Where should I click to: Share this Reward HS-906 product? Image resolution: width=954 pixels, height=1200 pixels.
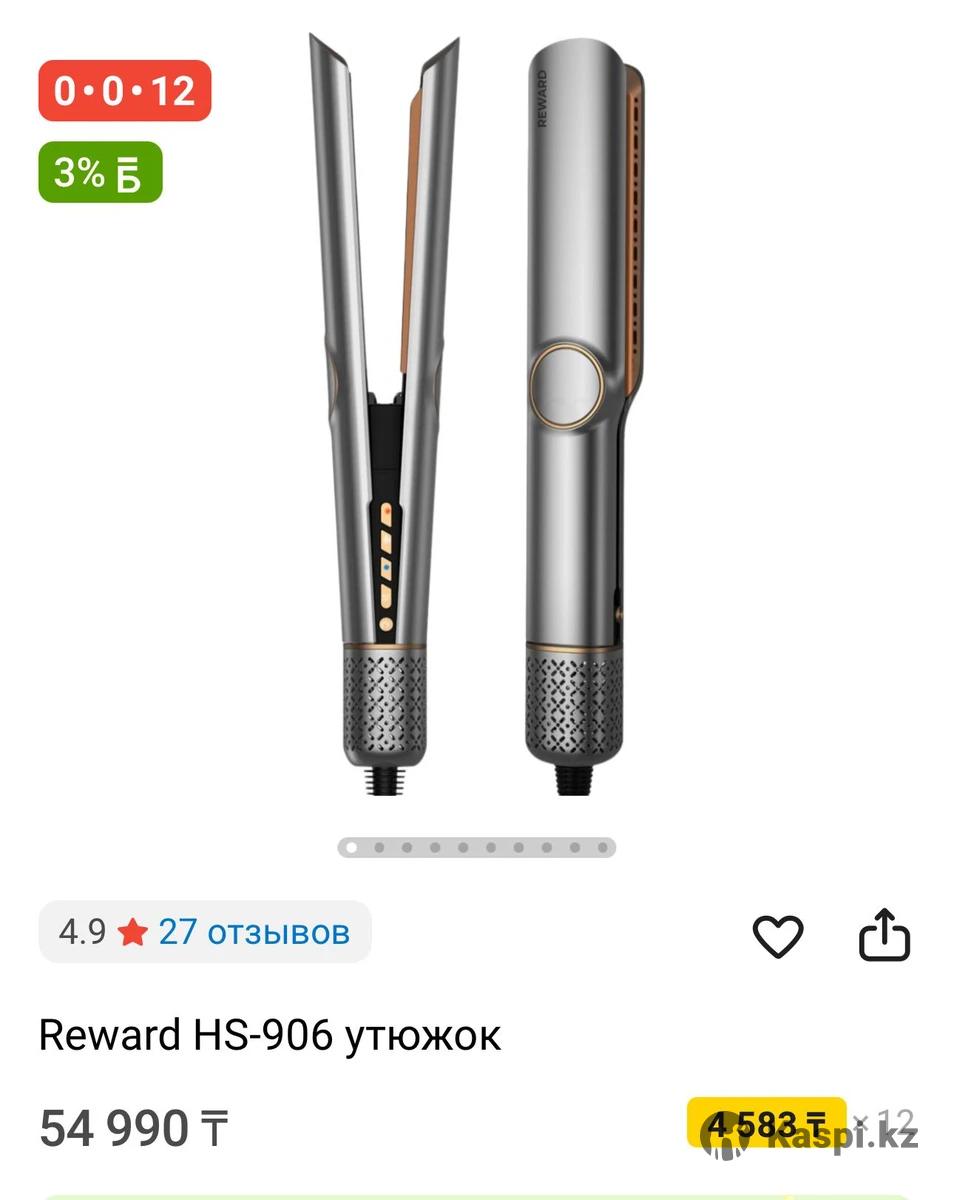885,935
